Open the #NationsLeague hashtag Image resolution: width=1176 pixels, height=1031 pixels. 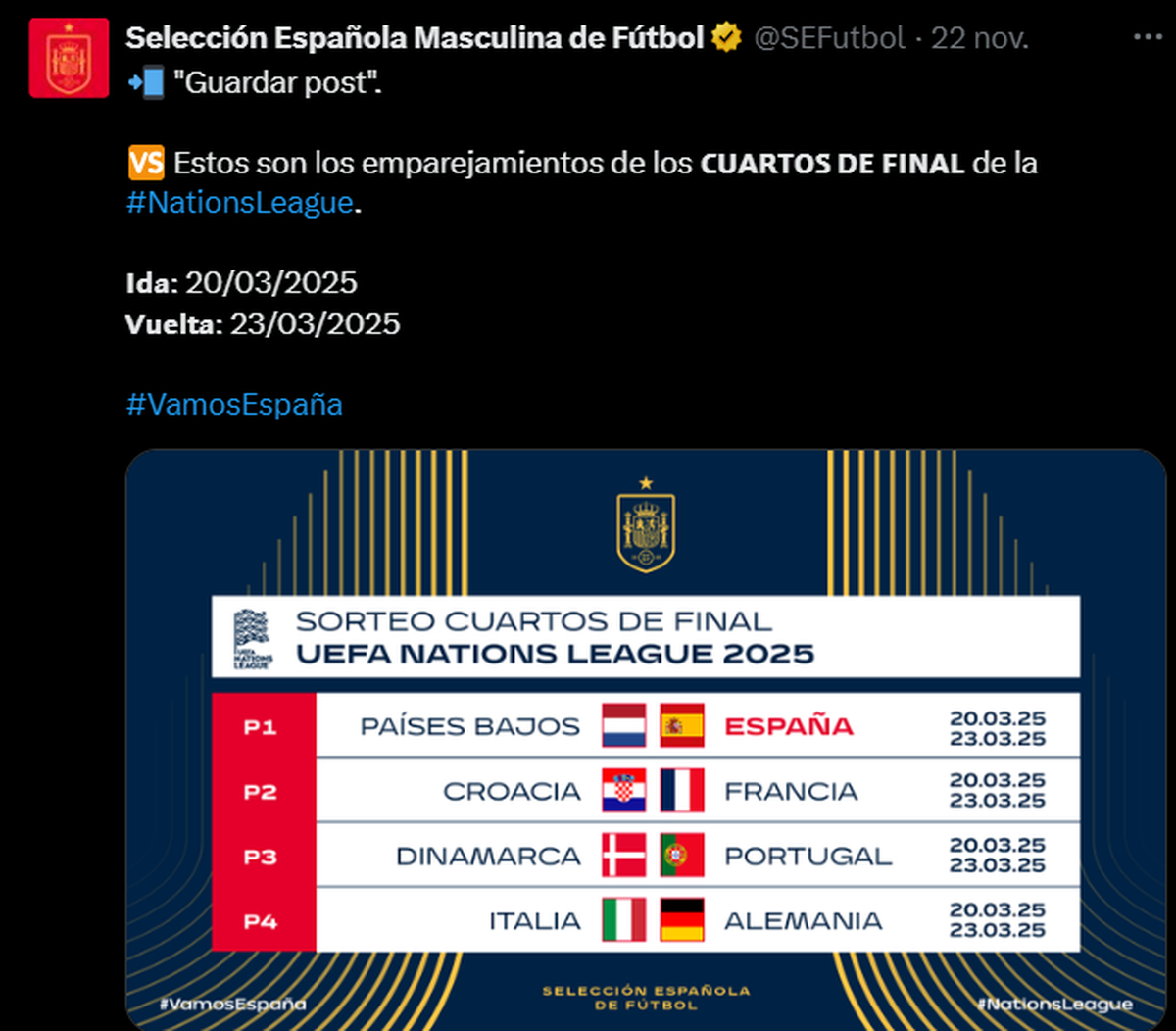point(239,202)
